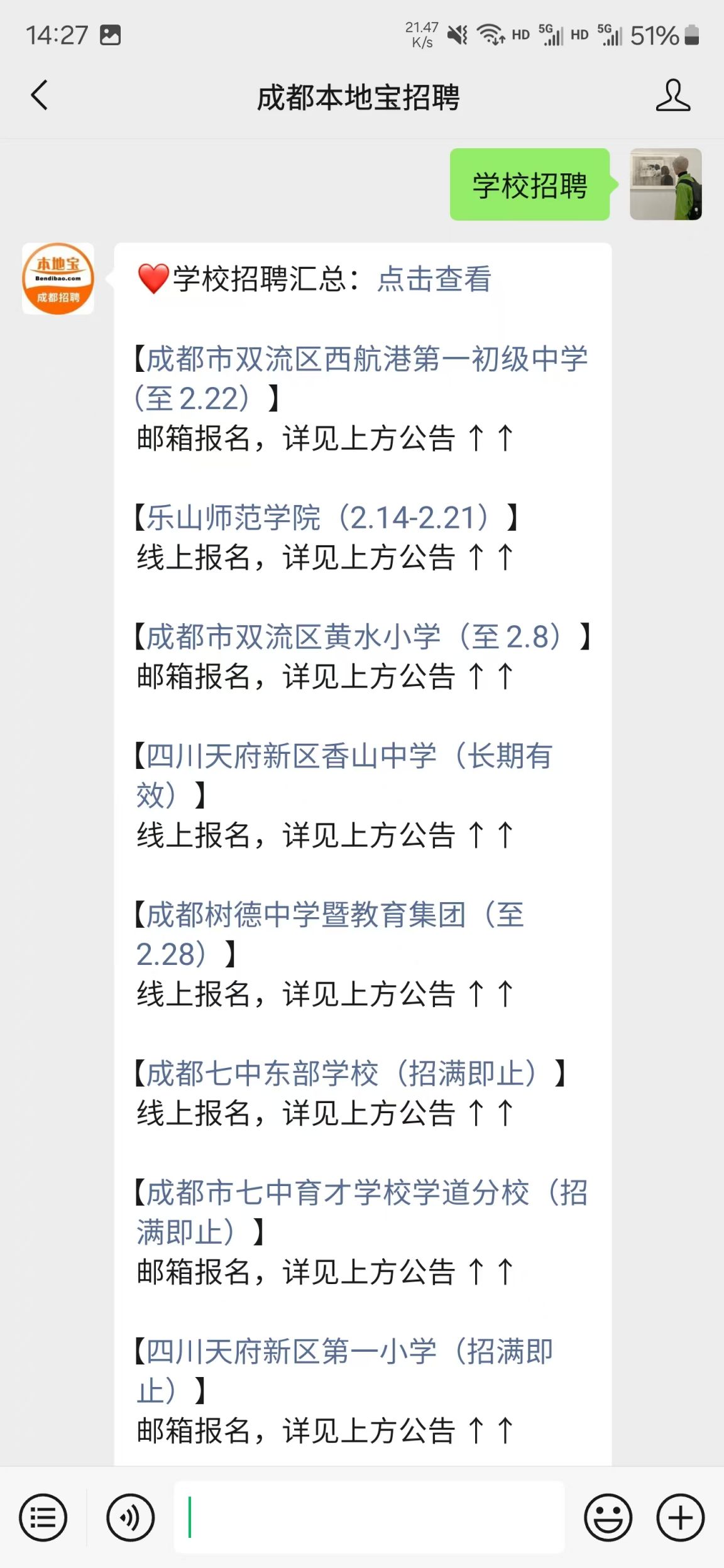Image resolution: width=724 pixels, height=1568 pixels.
Task: Switch to voice input
Action: pos(130,1518)
